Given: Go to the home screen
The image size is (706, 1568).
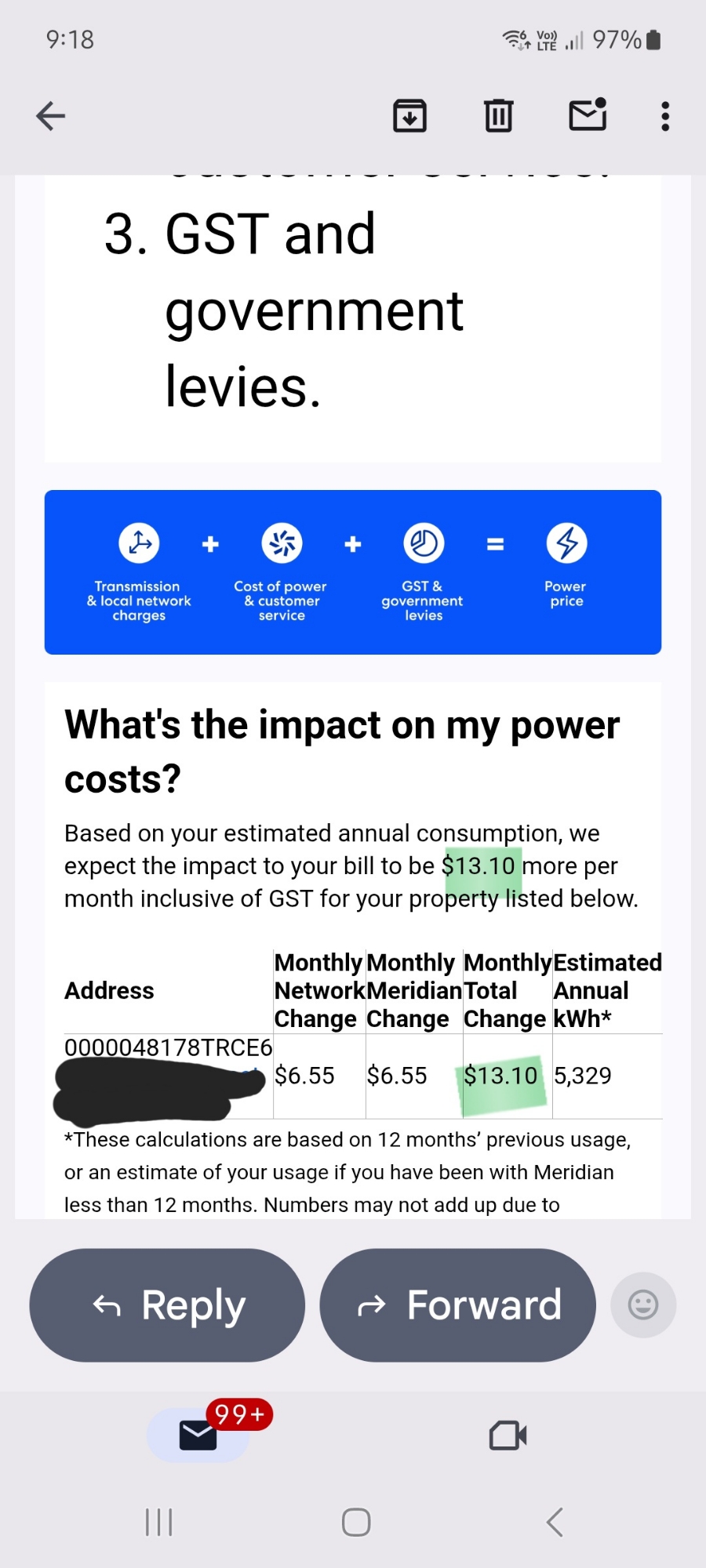Looking at the screenshot, I should [356, 1523].
